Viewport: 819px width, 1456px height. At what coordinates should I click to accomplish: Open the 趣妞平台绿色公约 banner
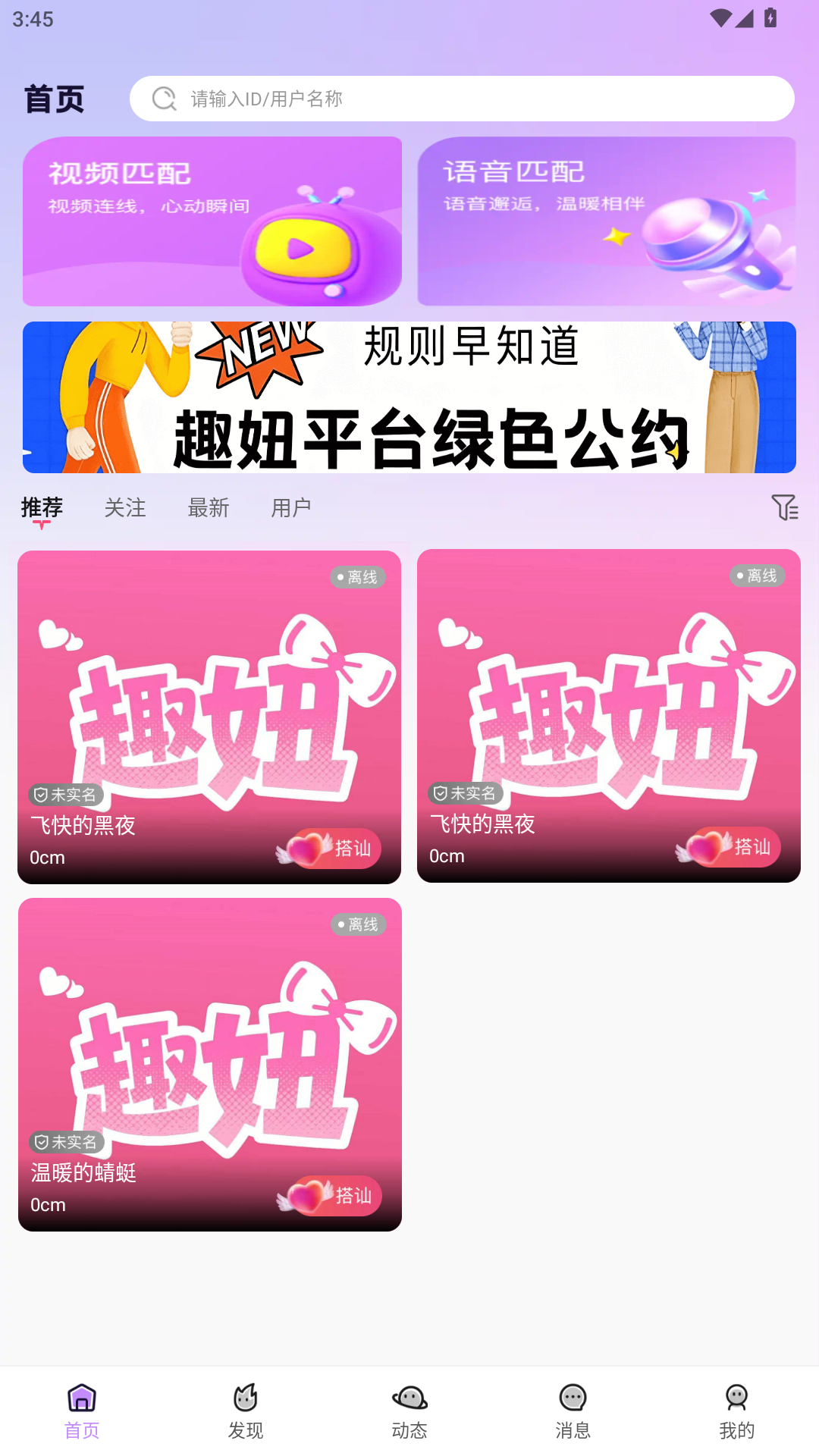coord(409,397)
